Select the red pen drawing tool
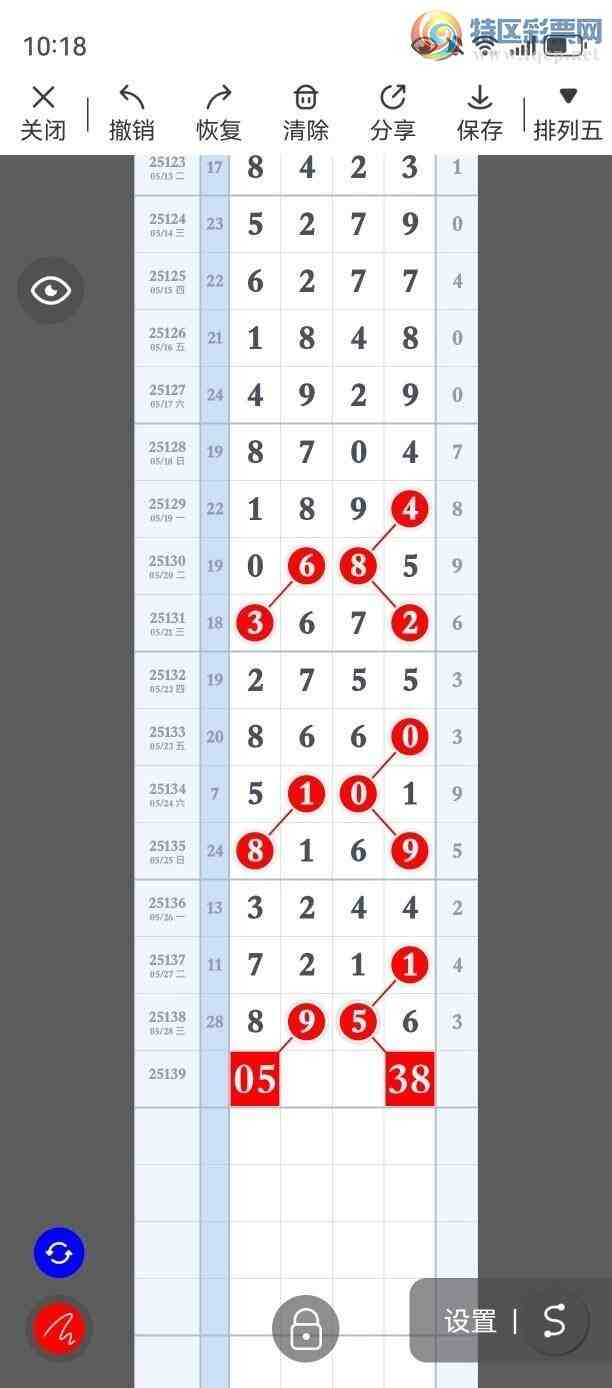Image resolution: width=612 pixels, height=1388 pixels. (59, 1327)
